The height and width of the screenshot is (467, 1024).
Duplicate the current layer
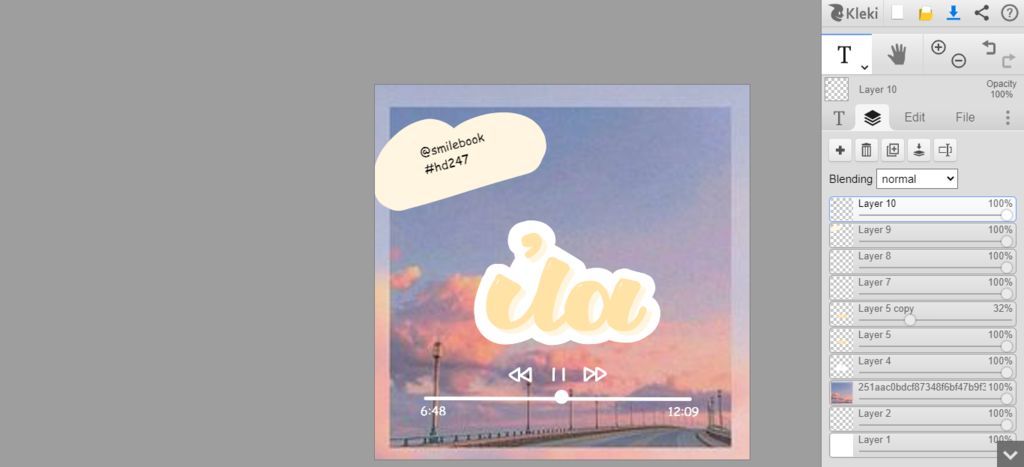(x=893, y=150)
